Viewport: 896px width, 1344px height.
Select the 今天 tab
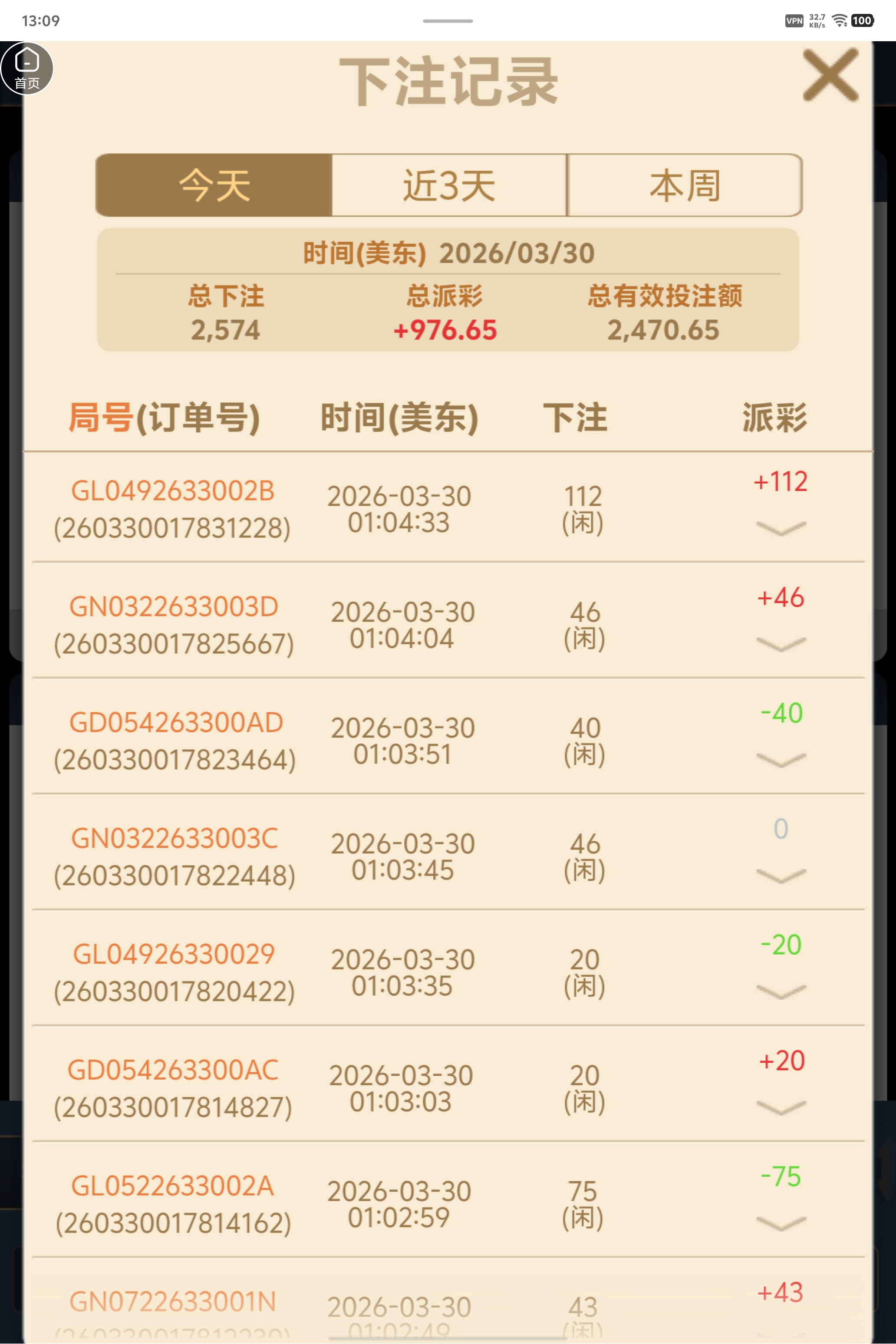click(214, 184)
